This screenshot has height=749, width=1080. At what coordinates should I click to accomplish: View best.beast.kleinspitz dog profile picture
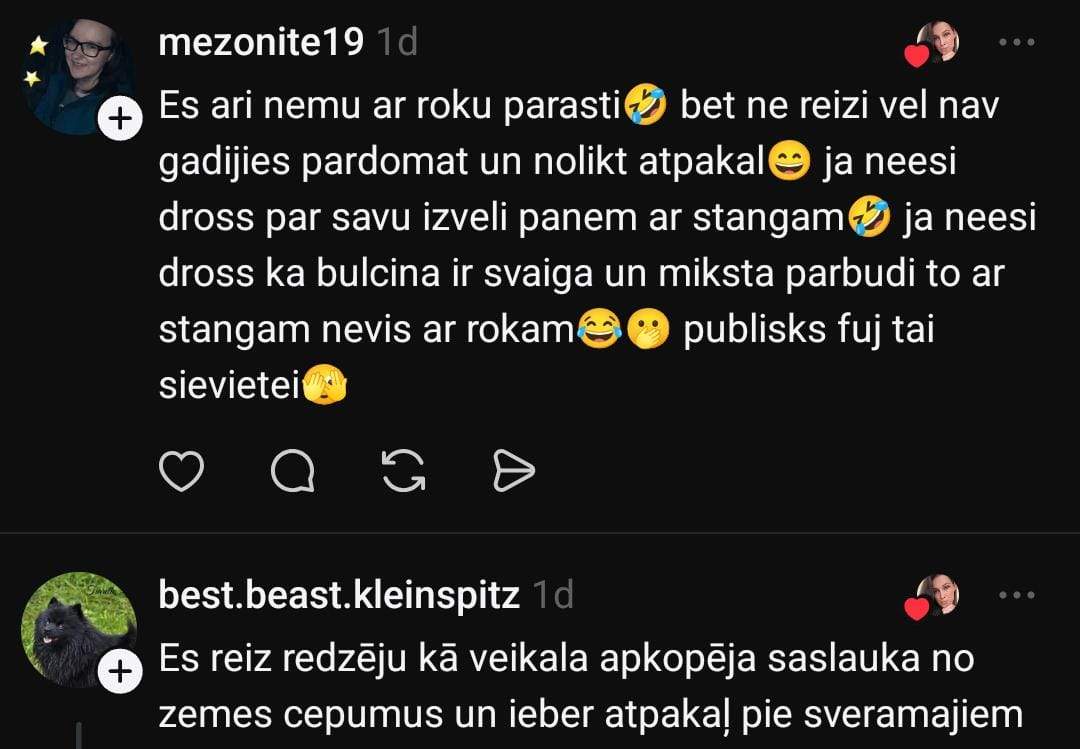tap(78, 628)
